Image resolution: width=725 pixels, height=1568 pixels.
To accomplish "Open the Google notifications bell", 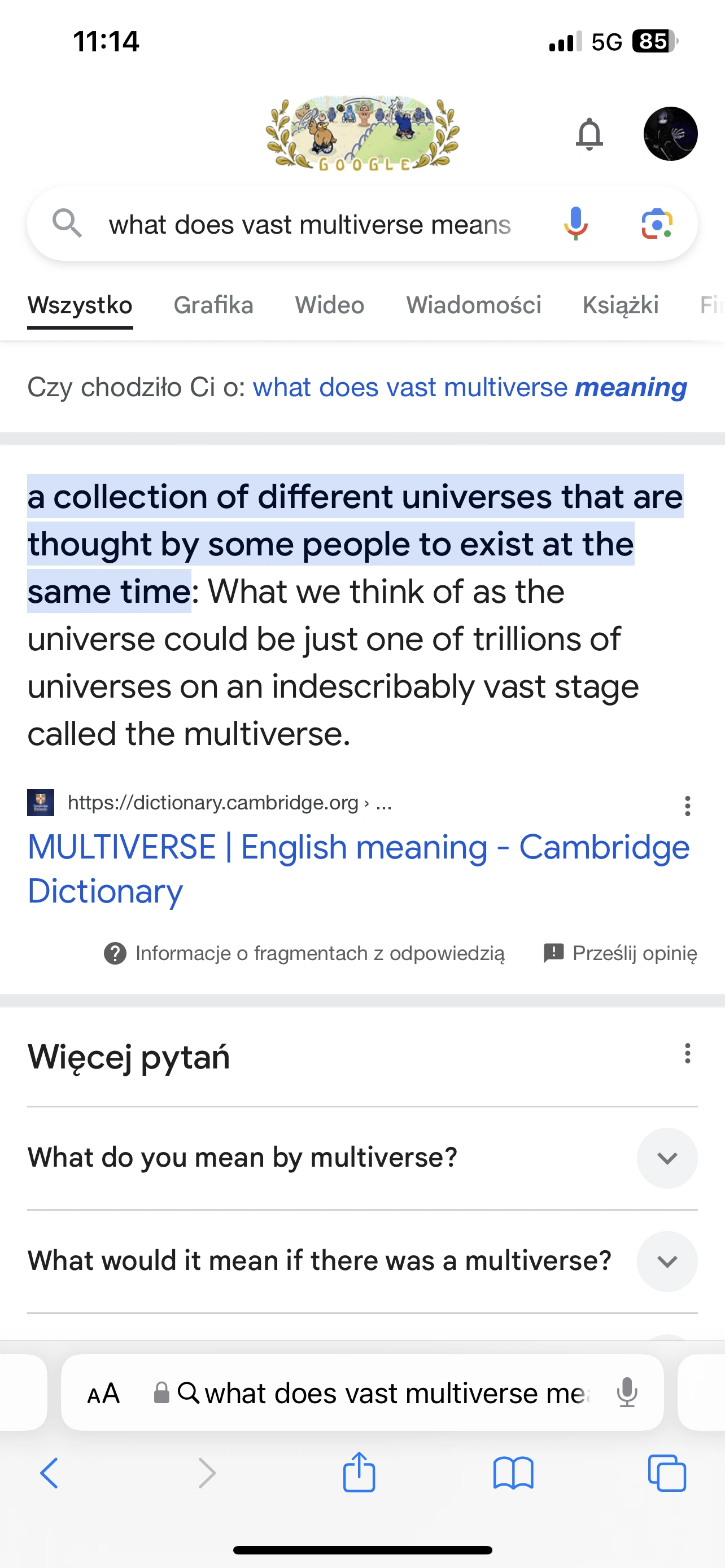I will click(589, 134).
